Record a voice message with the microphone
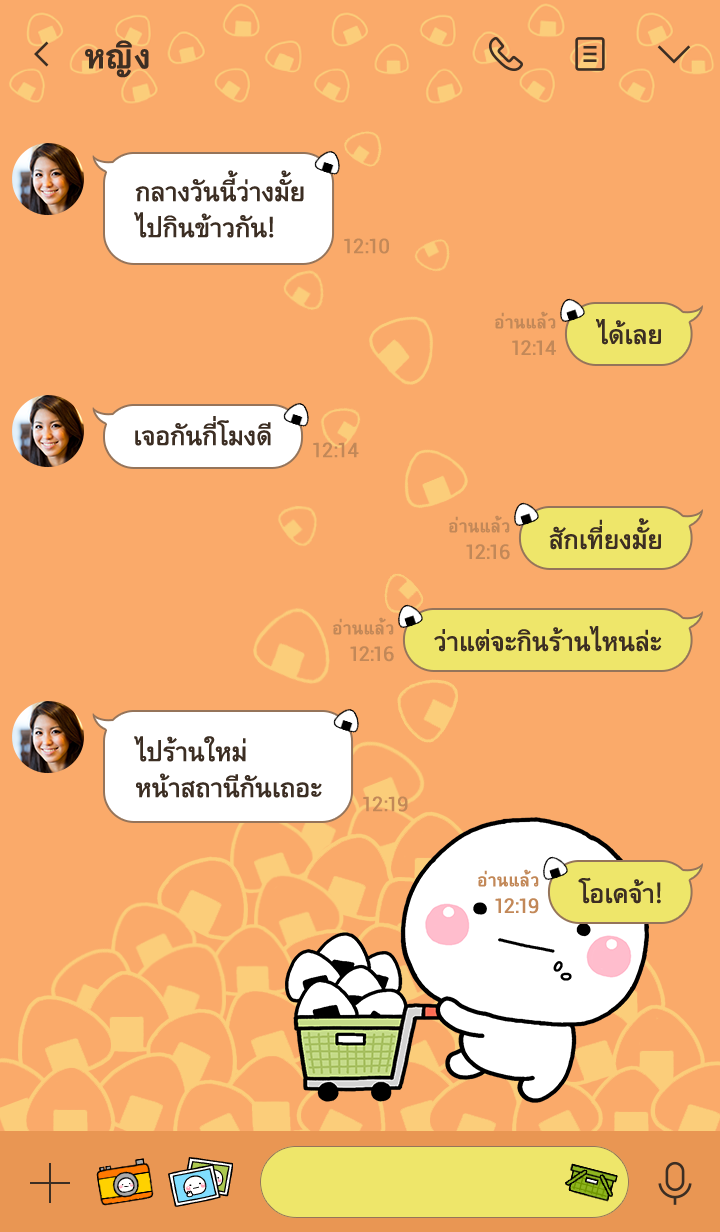This screenshot has height=1232, width=720. (675, 1183)
